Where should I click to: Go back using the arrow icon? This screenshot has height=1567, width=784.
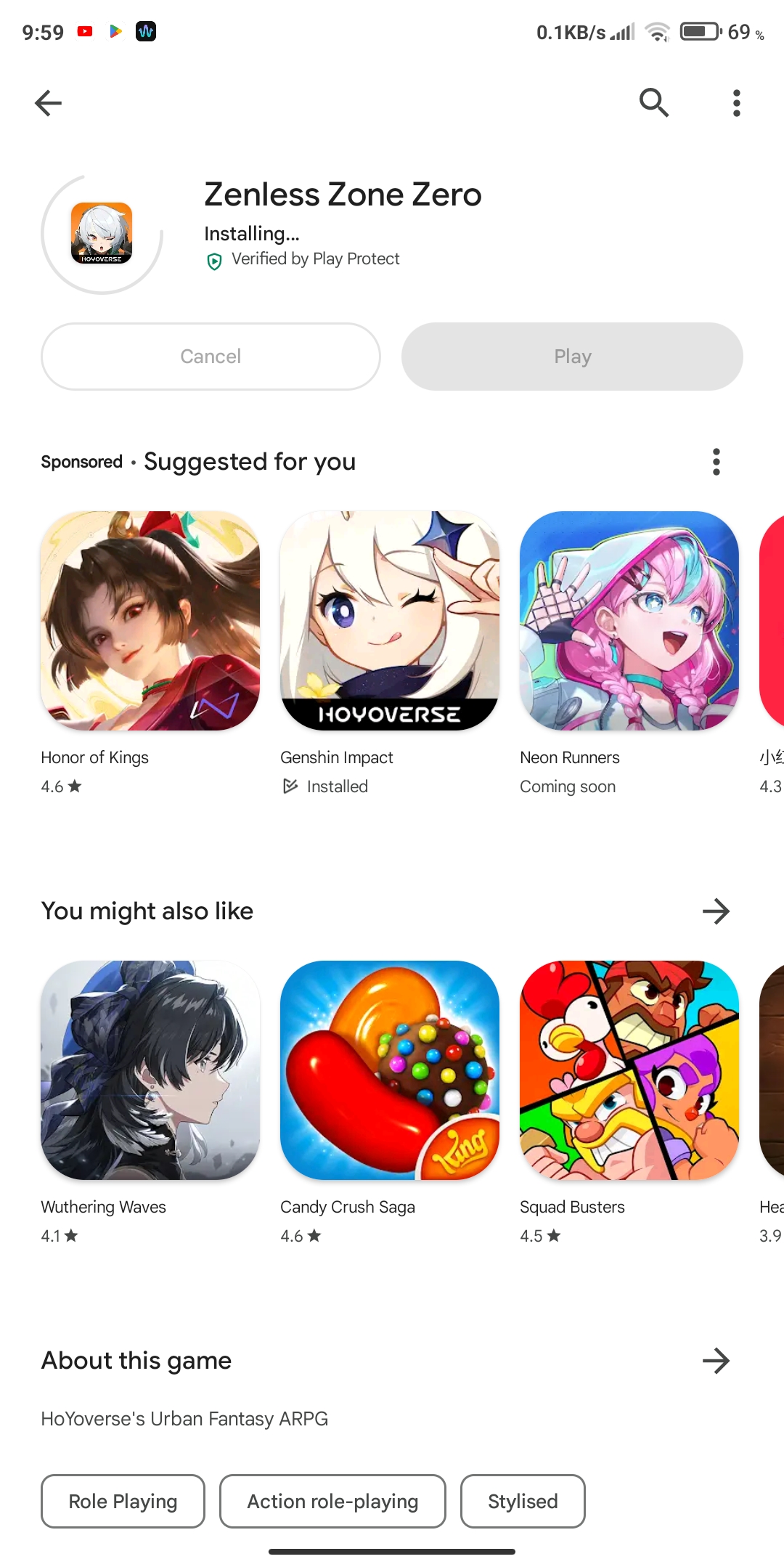[48, 103]
